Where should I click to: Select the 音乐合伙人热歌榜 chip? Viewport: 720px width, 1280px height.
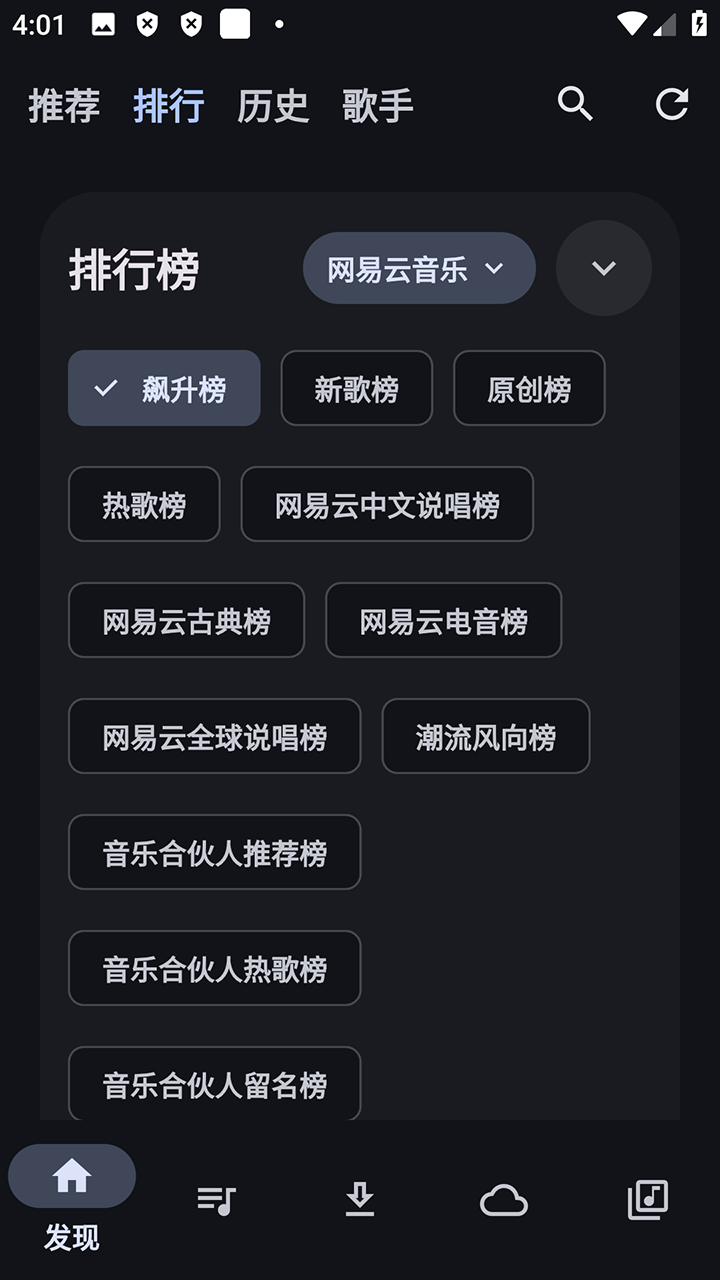(214, 968)
